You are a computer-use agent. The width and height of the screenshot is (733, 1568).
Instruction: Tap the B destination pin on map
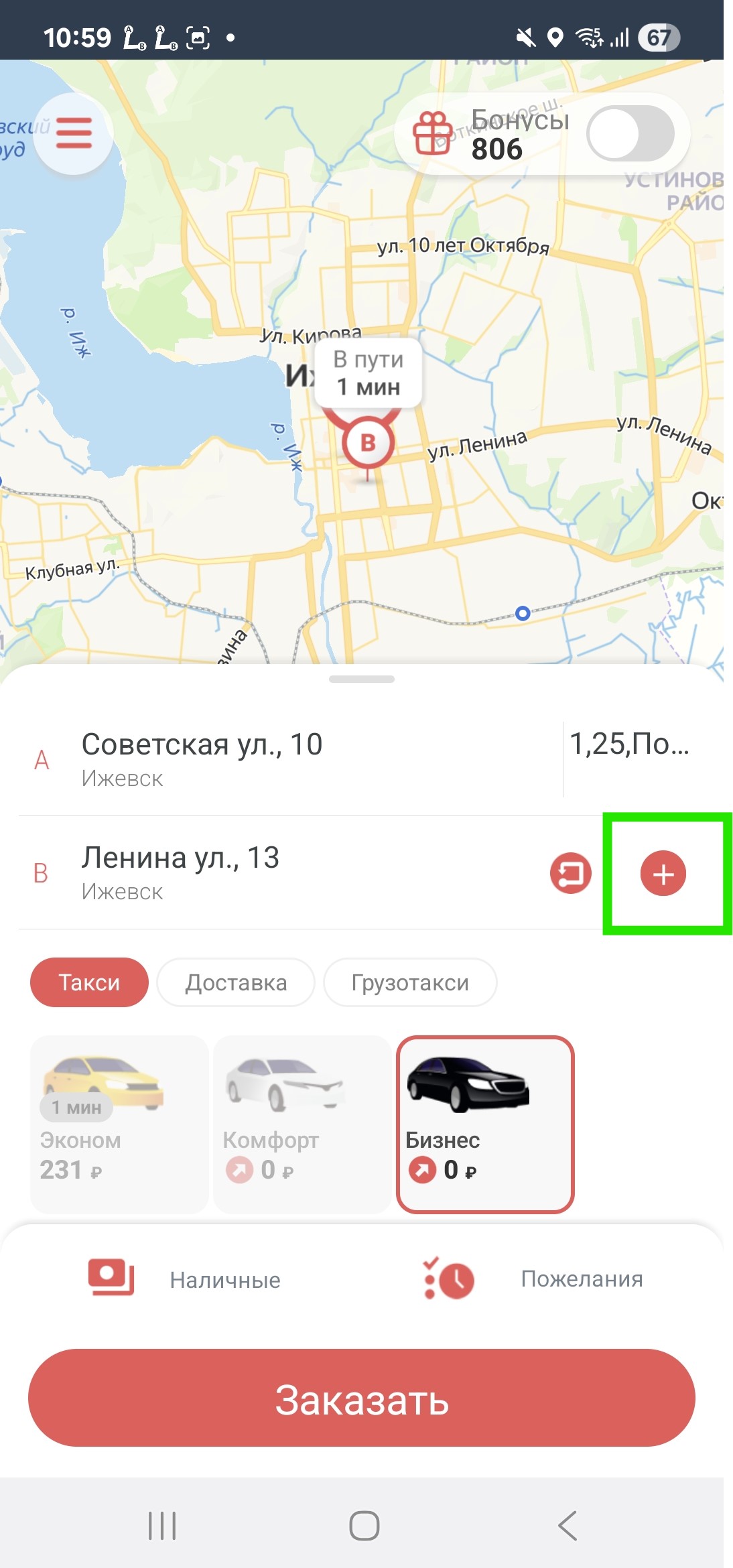pyautogui.click(x=368, y=443)
